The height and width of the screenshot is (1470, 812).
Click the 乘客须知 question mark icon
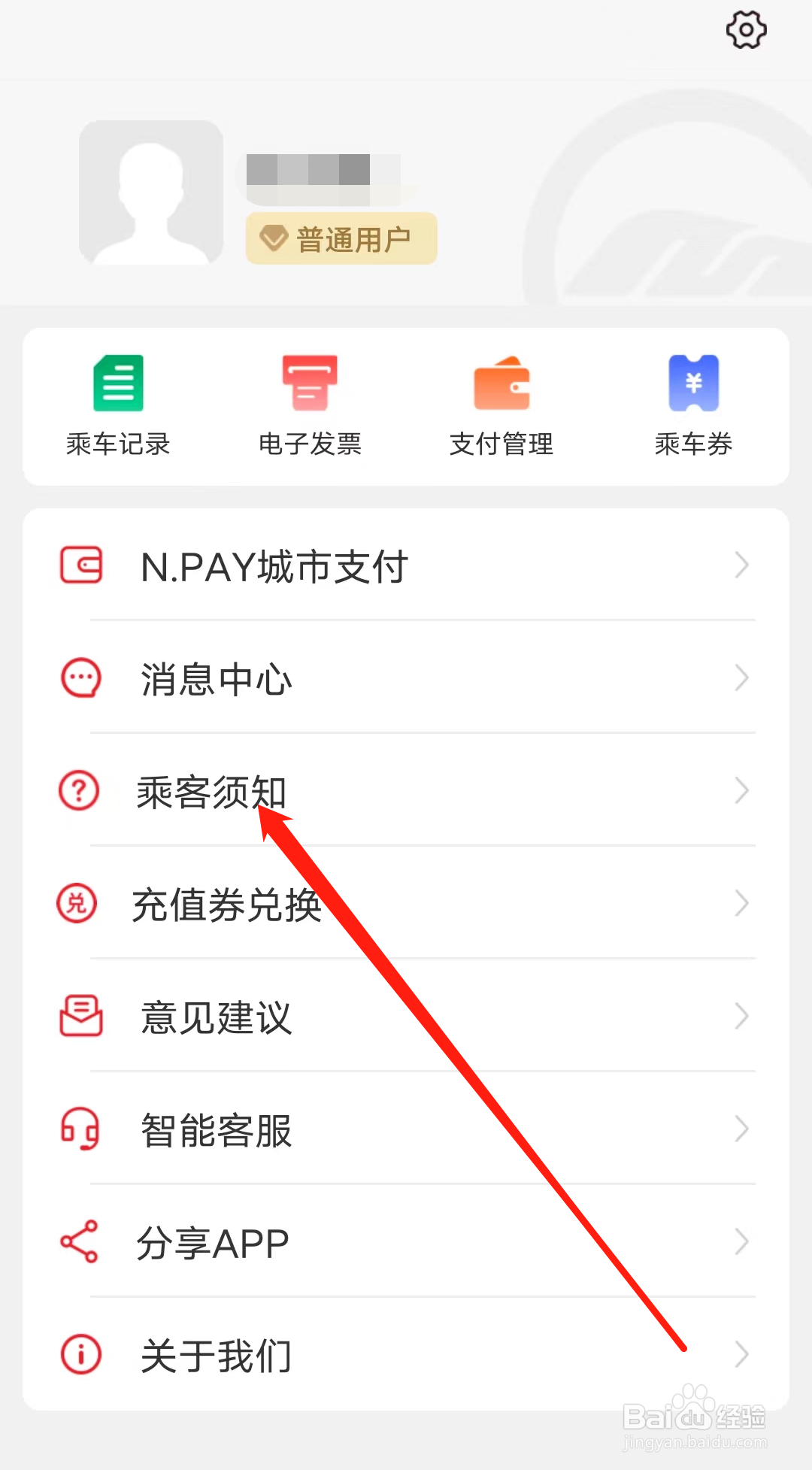click(x=77, y=790)
